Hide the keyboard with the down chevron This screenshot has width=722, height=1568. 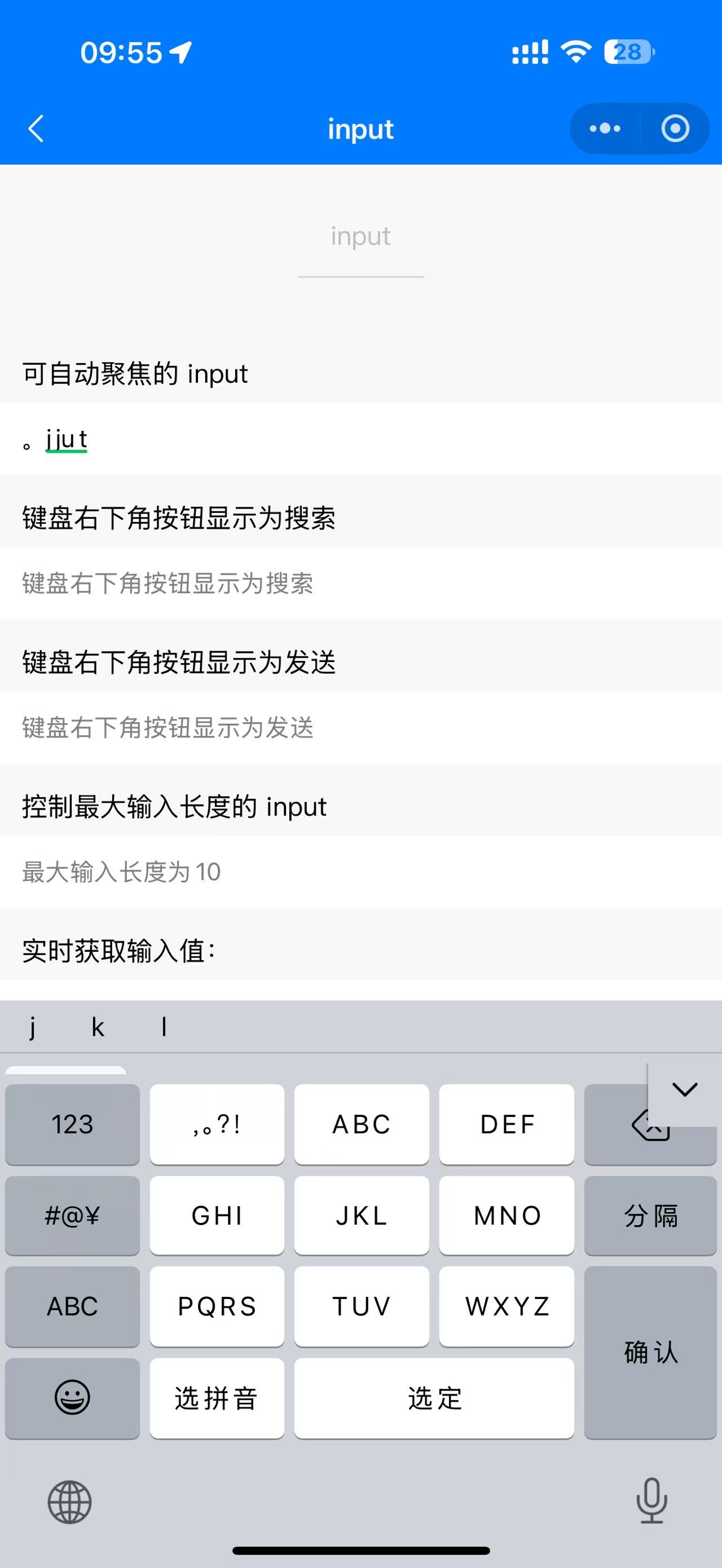[684, 1089]
